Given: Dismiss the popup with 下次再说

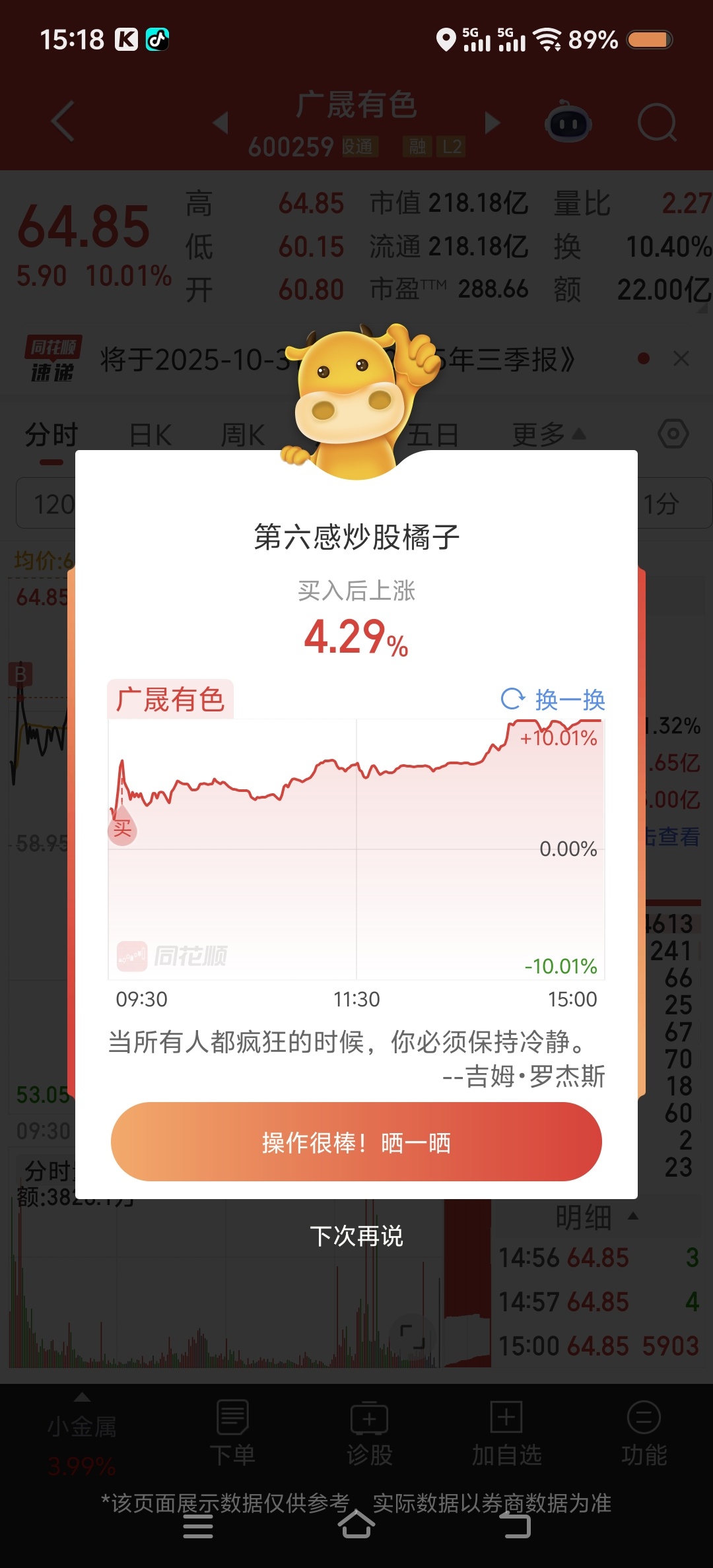Looking at the screenshot, I should (x=356, y=1235).
